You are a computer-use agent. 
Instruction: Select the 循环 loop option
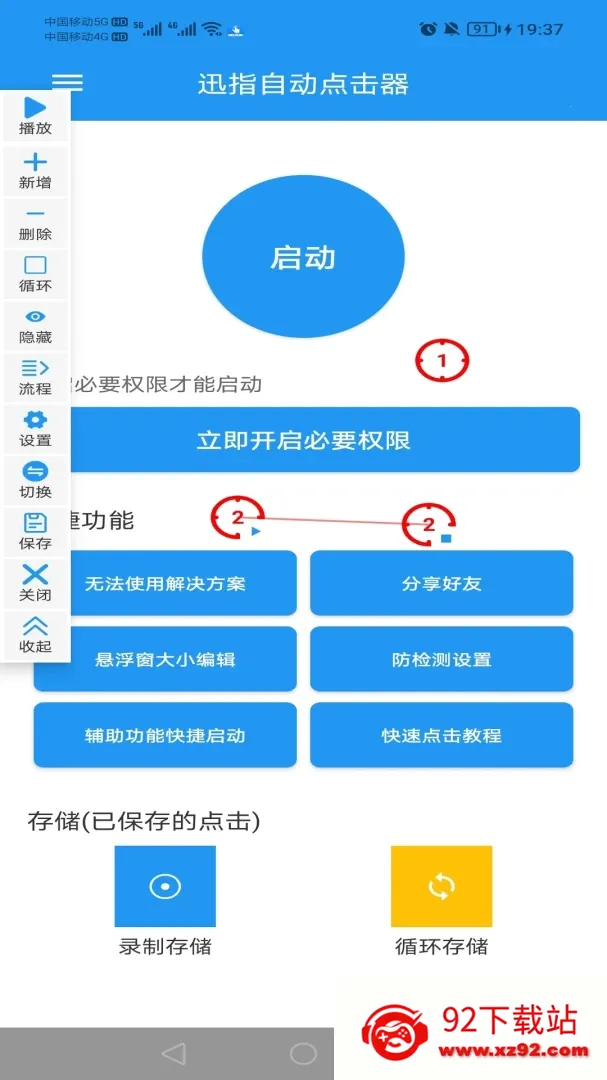[x=35, y=275]
